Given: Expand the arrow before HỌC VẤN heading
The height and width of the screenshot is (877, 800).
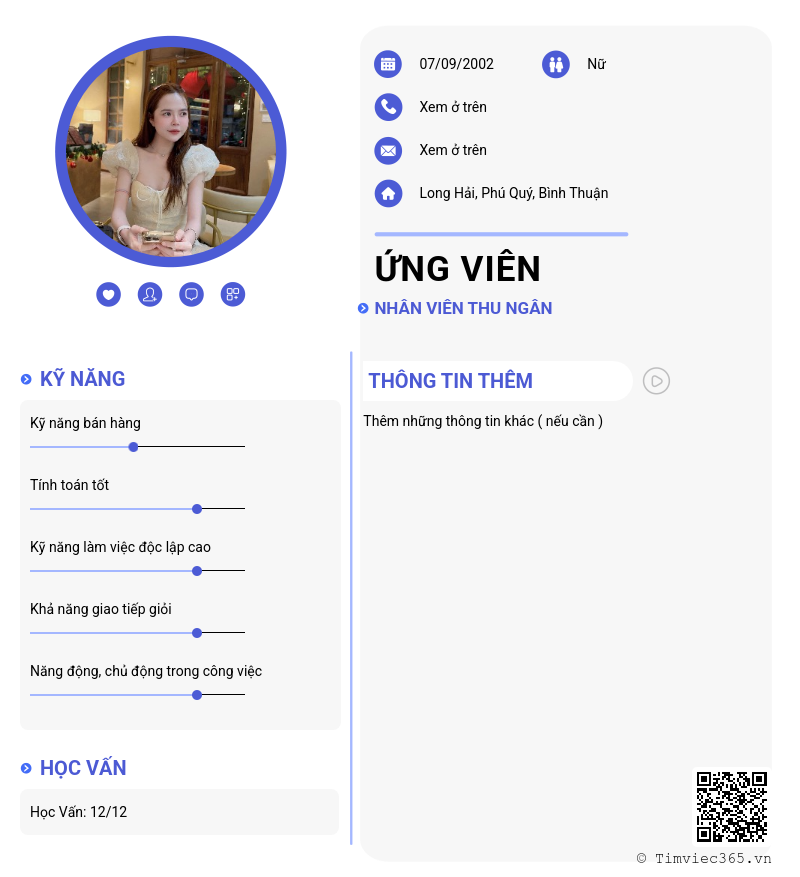Looking at the screenshot, I should [25, 768].
